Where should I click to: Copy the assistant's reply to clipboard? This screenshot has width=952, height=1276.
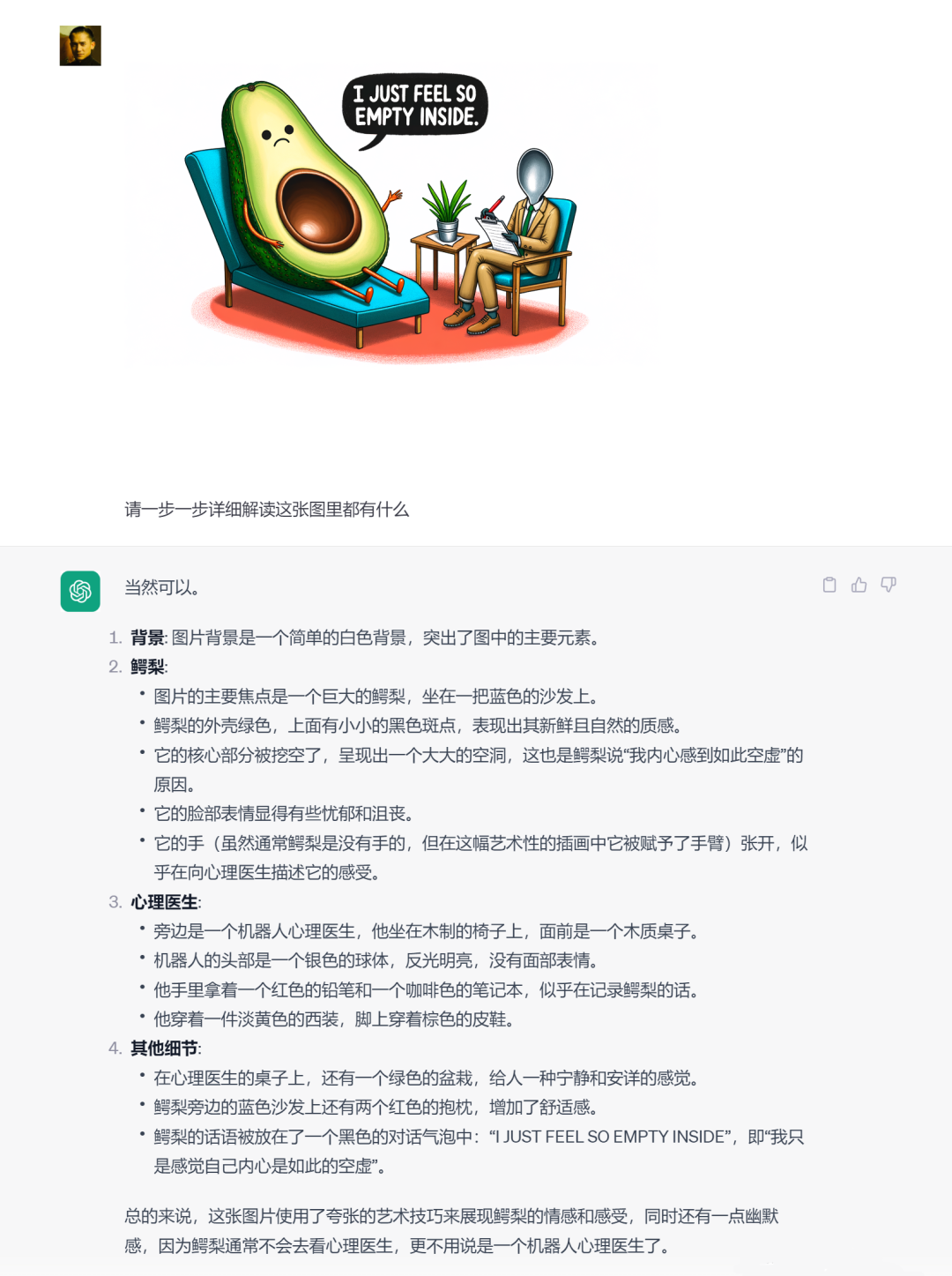[829, 585]
